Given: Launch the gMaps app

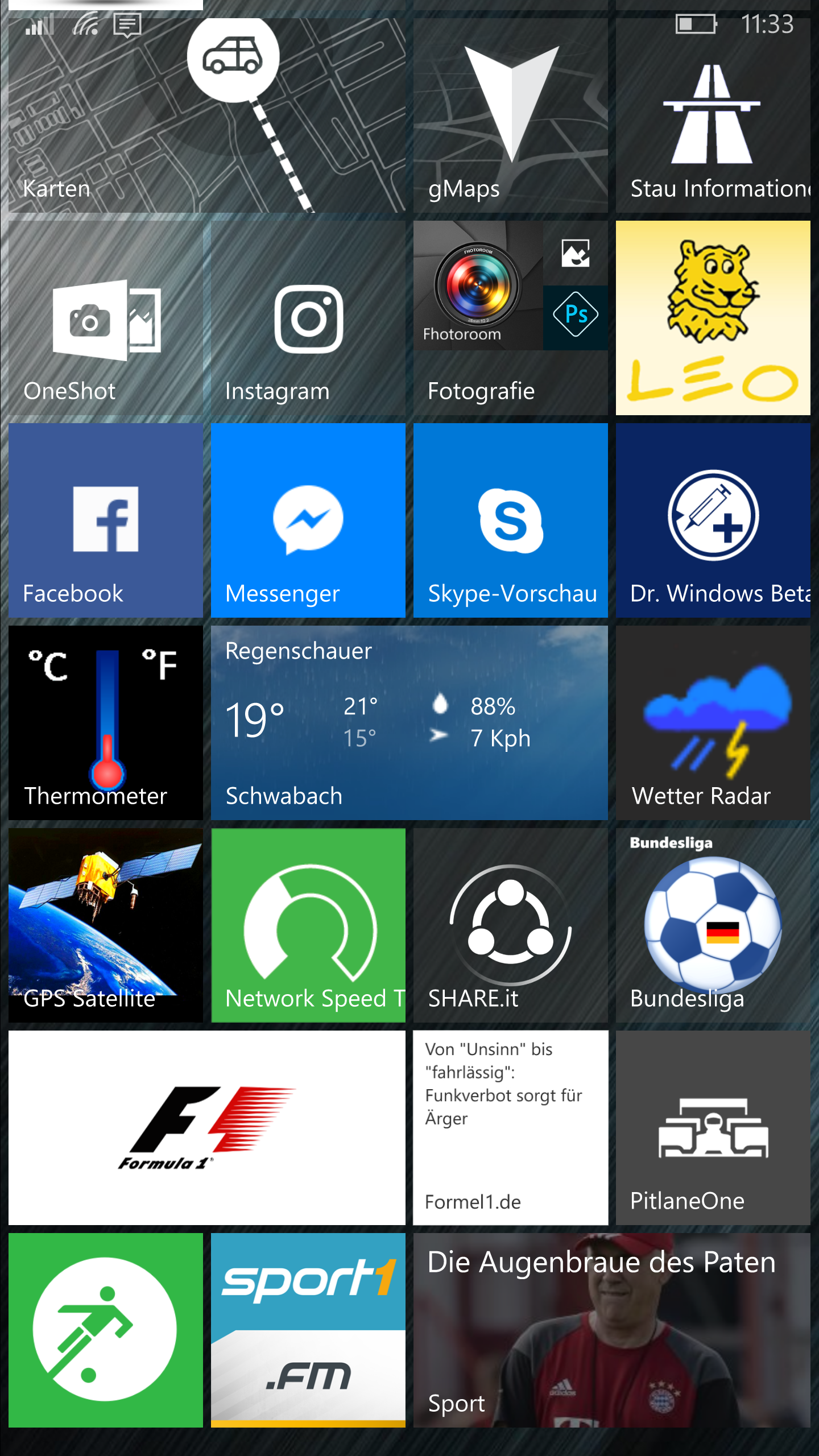Looking at the screenshot, I should tap(511, 115).
